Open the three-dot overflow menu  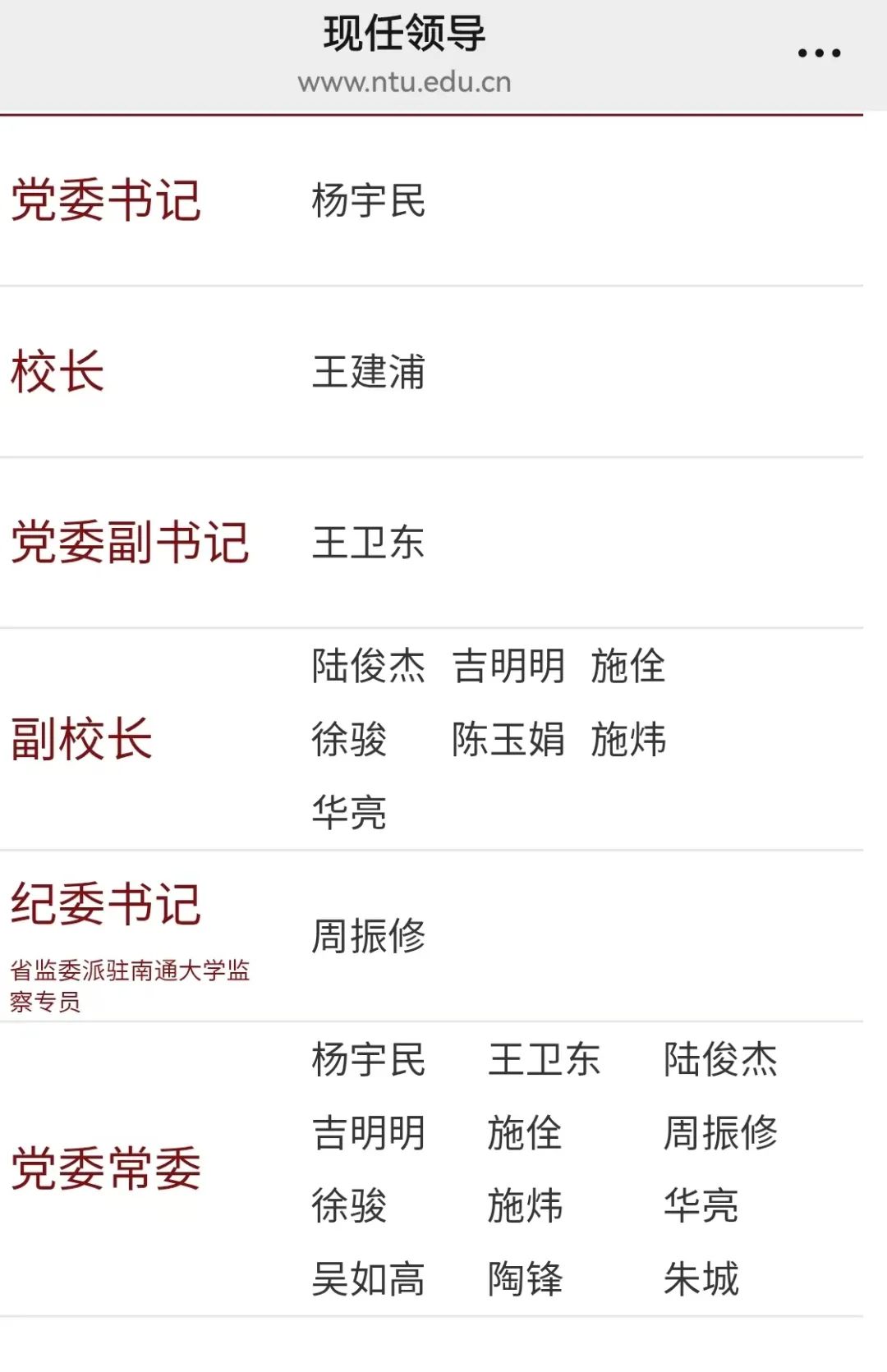click(819, 53)
